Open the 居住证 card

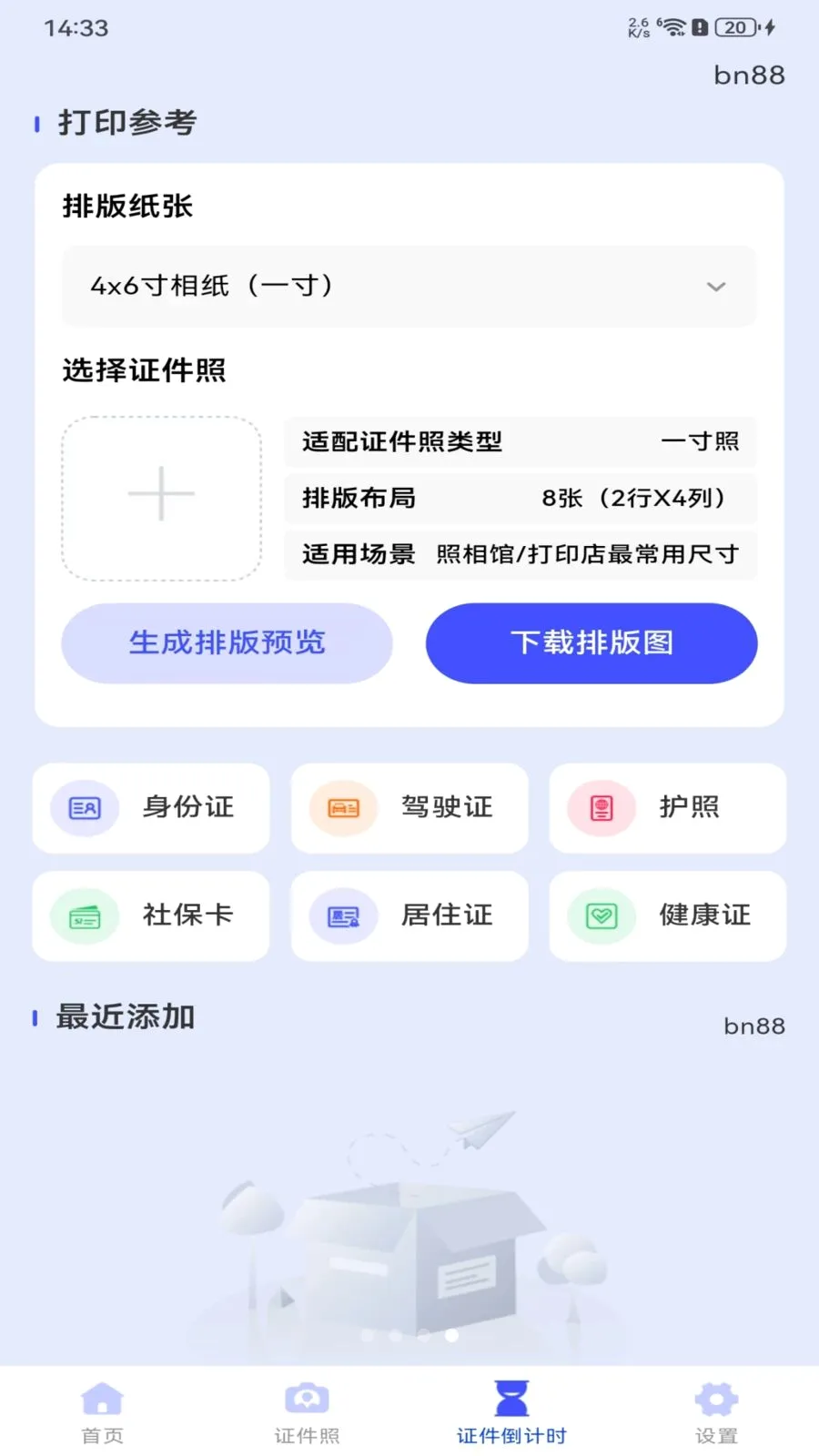pos(409,916)
